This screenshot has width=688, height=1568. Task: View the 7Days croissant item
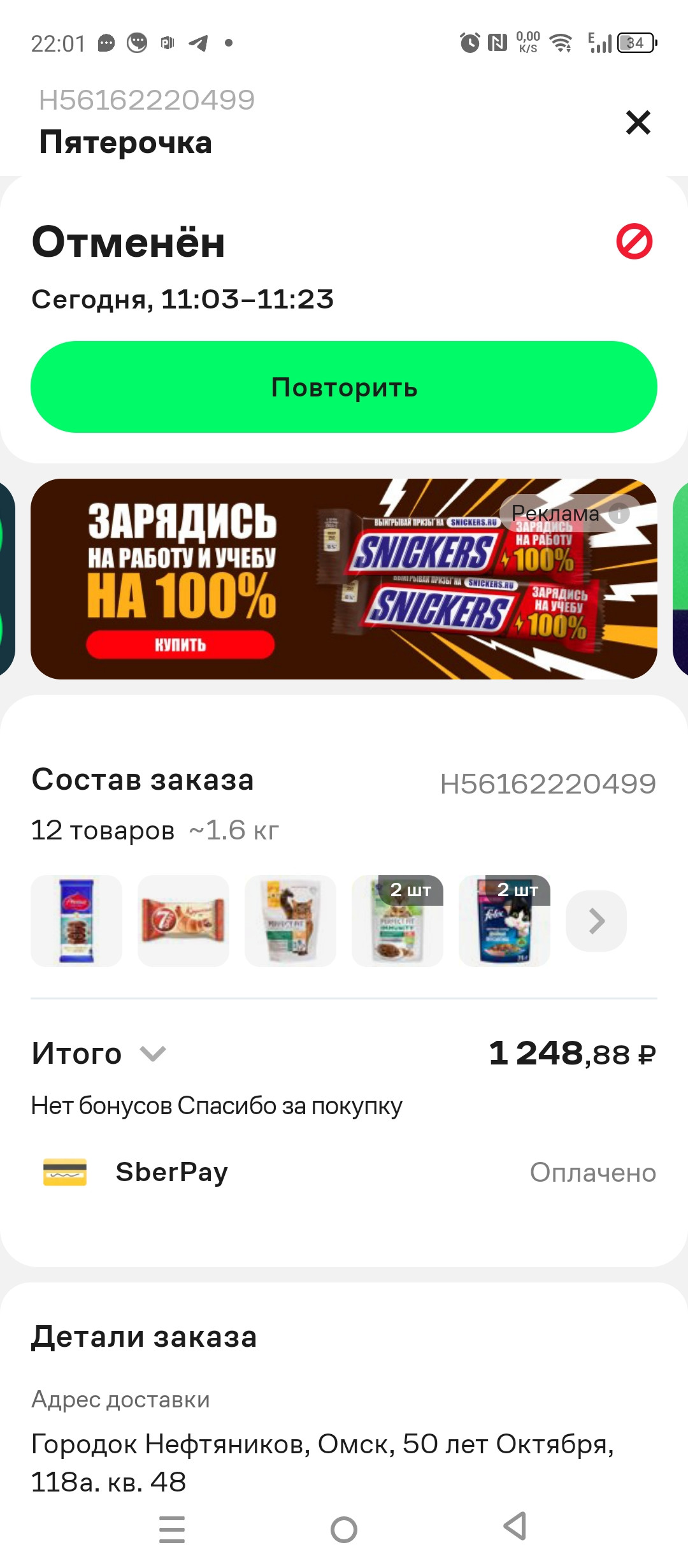[x=183, y=920]
